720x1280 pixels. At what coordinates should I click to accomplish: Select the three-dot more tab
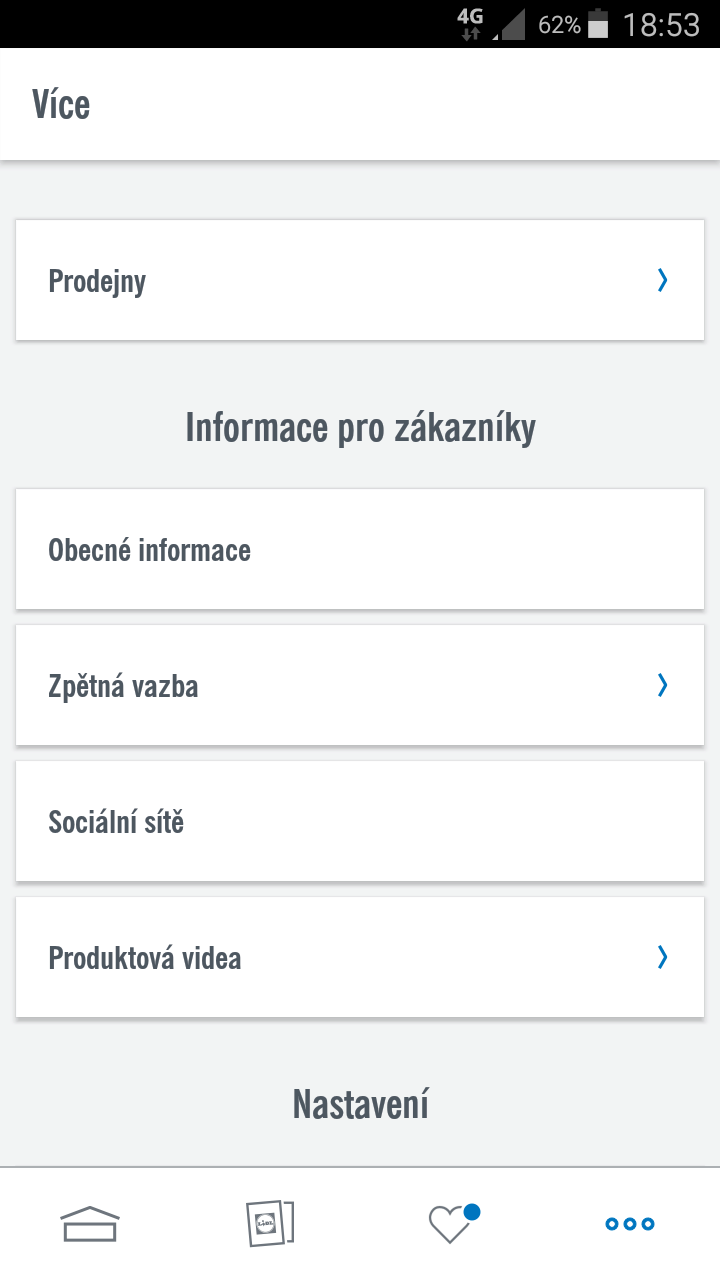tap(630, 1223)
